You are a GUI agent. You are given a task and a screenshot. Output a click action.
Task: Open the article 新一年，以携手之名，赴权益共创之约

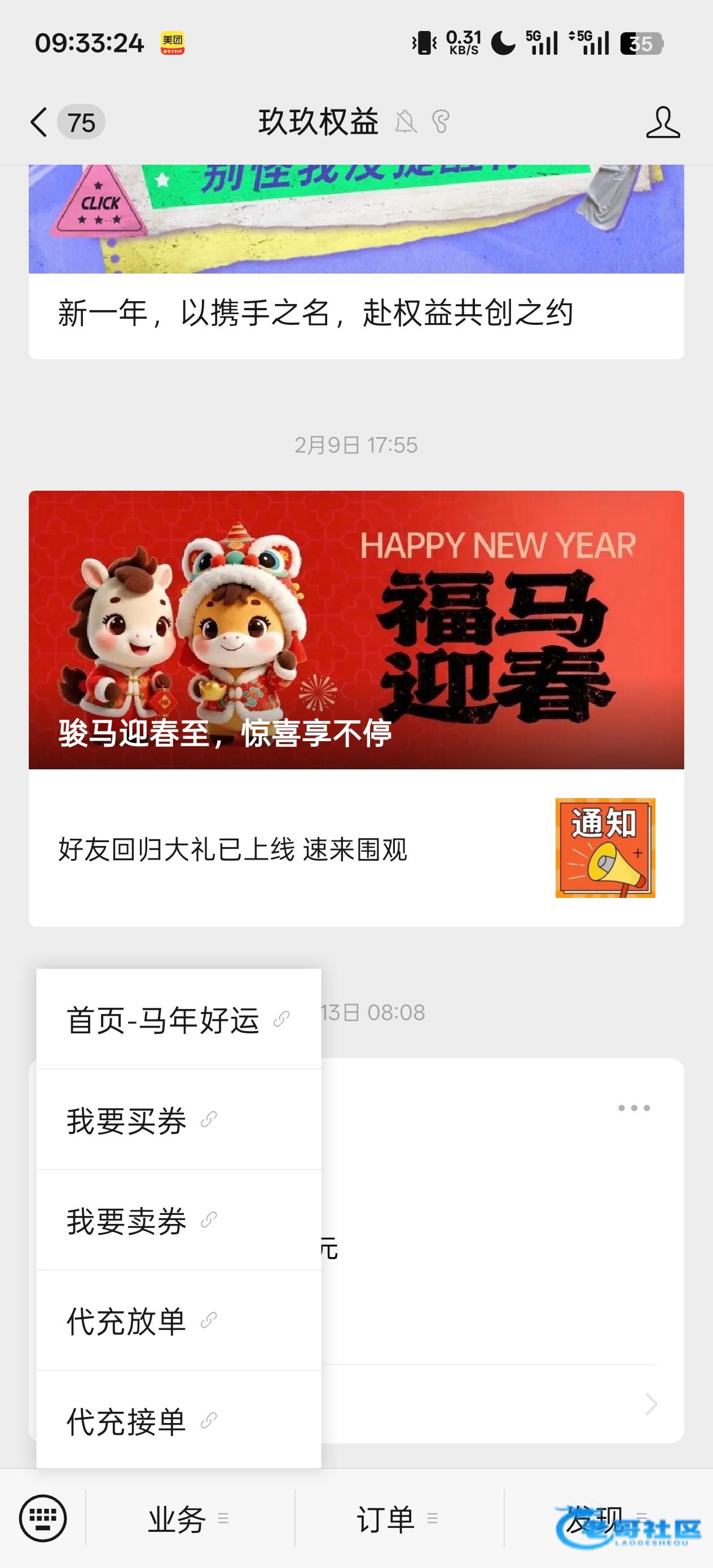315,314
